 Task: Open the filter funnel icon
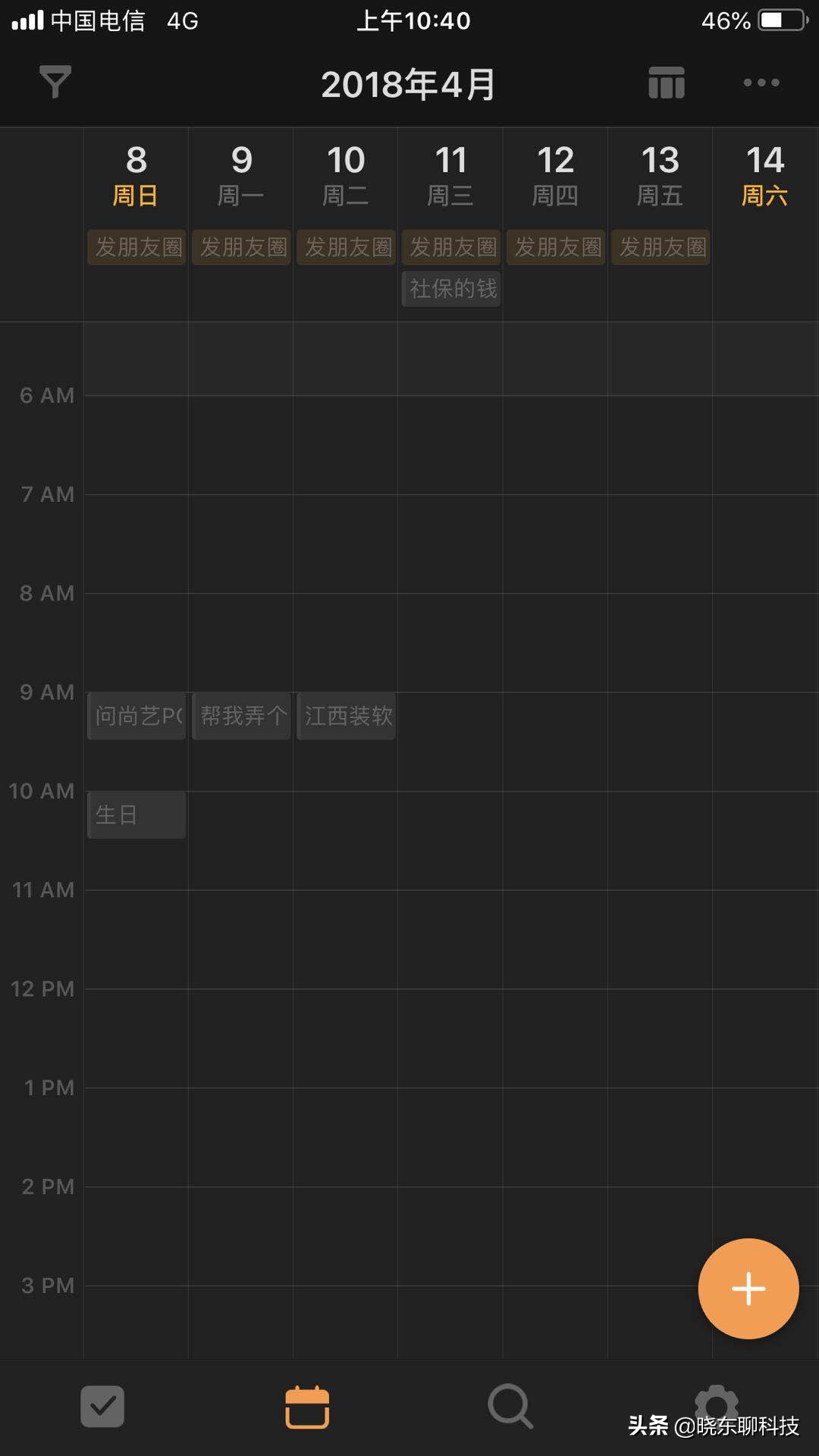pos(55,82)
